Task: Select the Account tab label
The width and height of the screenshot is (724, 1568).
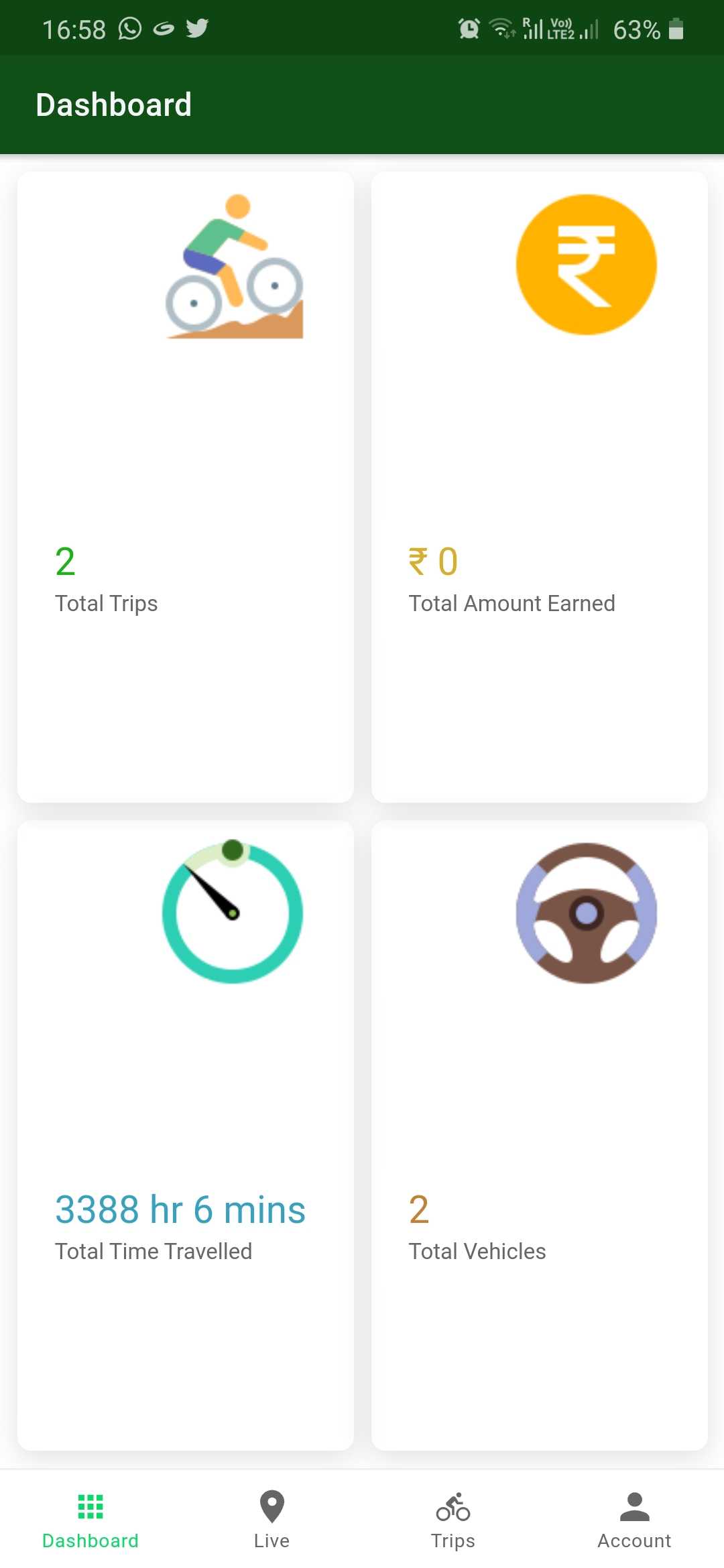Action: click(x=633, y=1540)
